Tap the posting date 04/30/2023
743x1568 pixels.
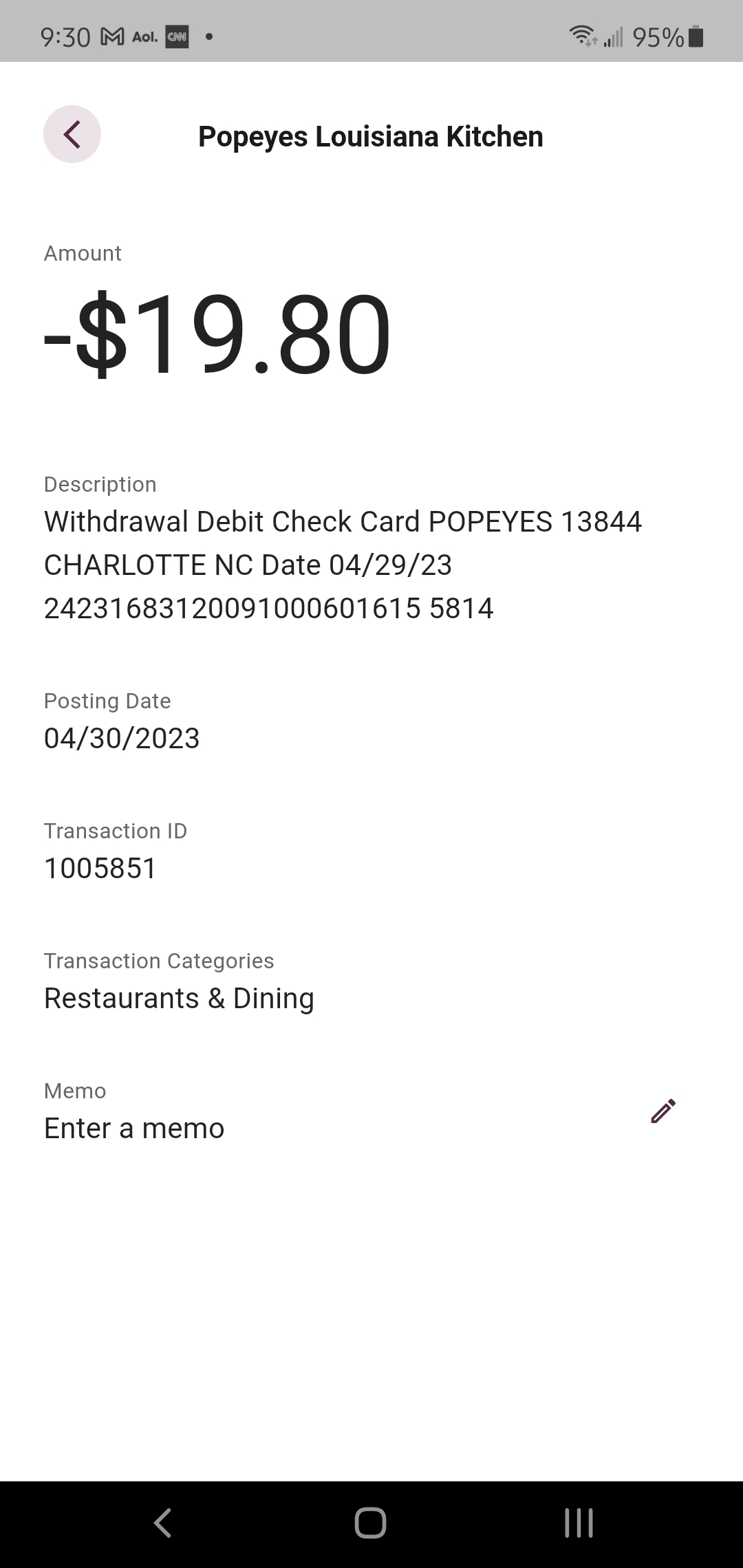[x=122, y=739]
